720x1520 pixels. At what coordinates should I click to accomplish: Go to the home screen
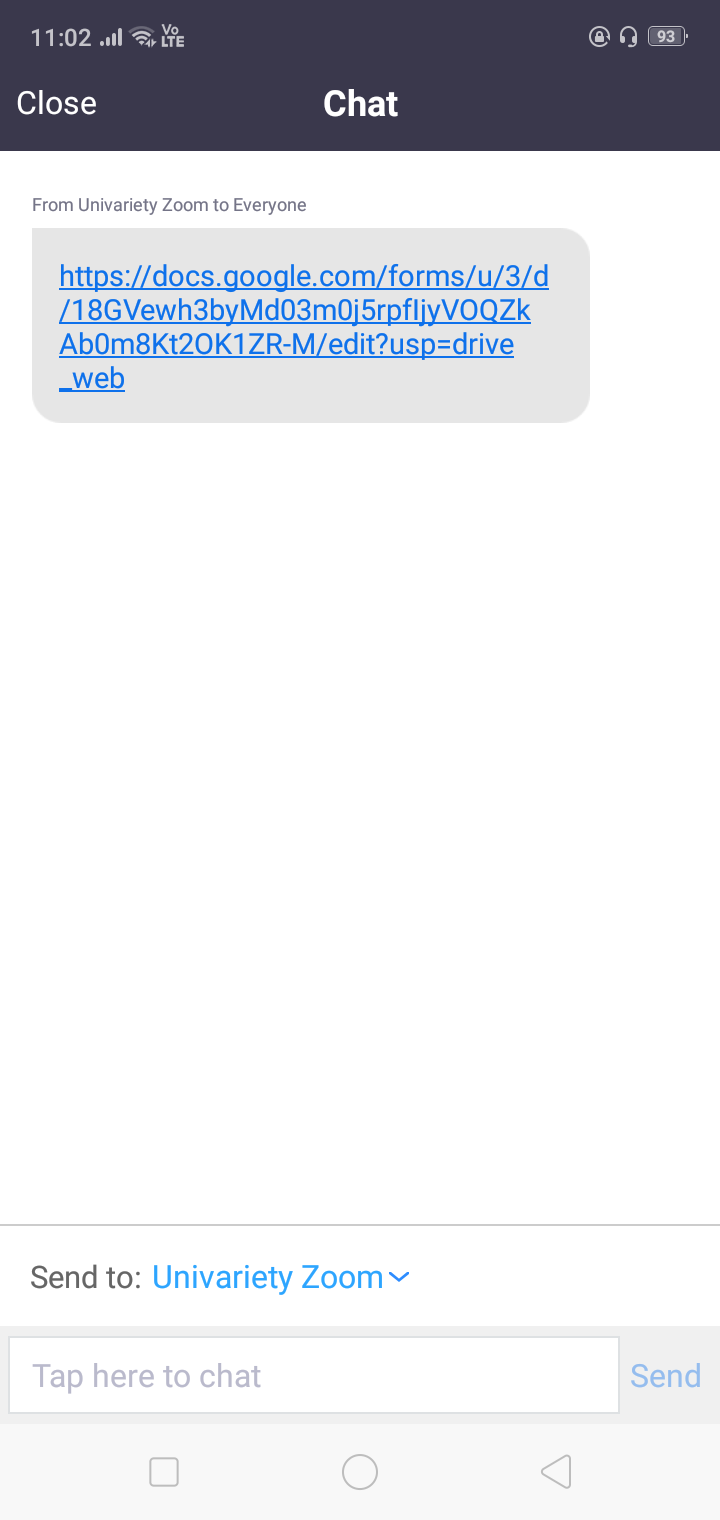(x=360, y=1471)
